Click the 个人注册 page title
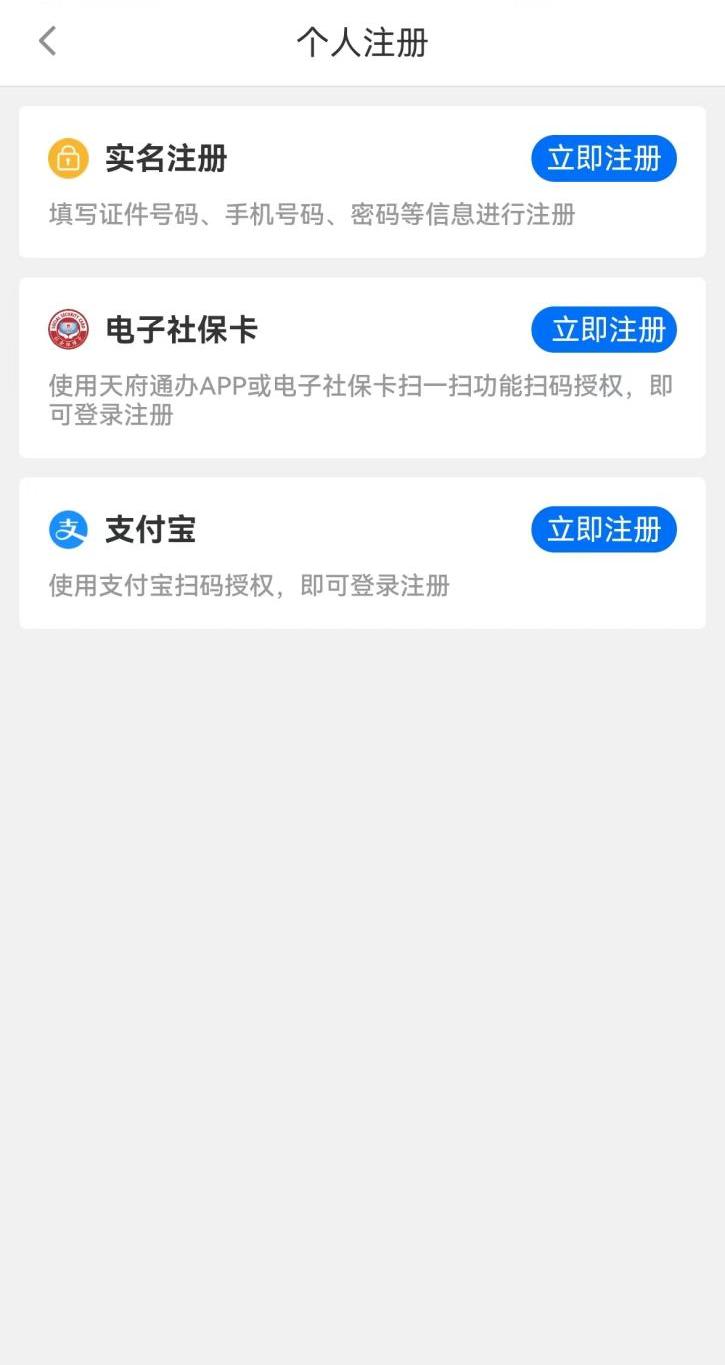This screenshot has width=725, height=1365. (362, 42)
